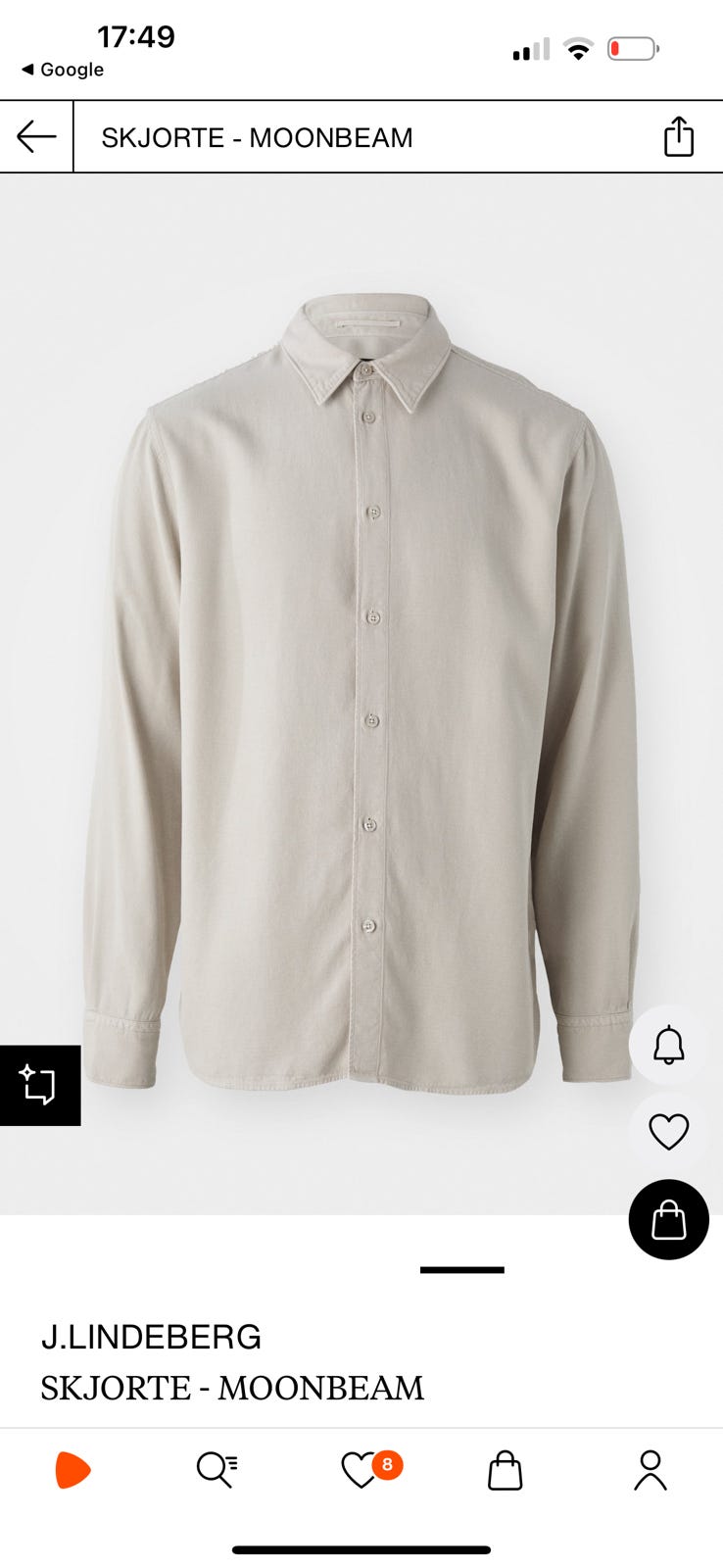Open the search tab
The width and height of the screenshot is (723, 1568).
(x=217, y=1470)
